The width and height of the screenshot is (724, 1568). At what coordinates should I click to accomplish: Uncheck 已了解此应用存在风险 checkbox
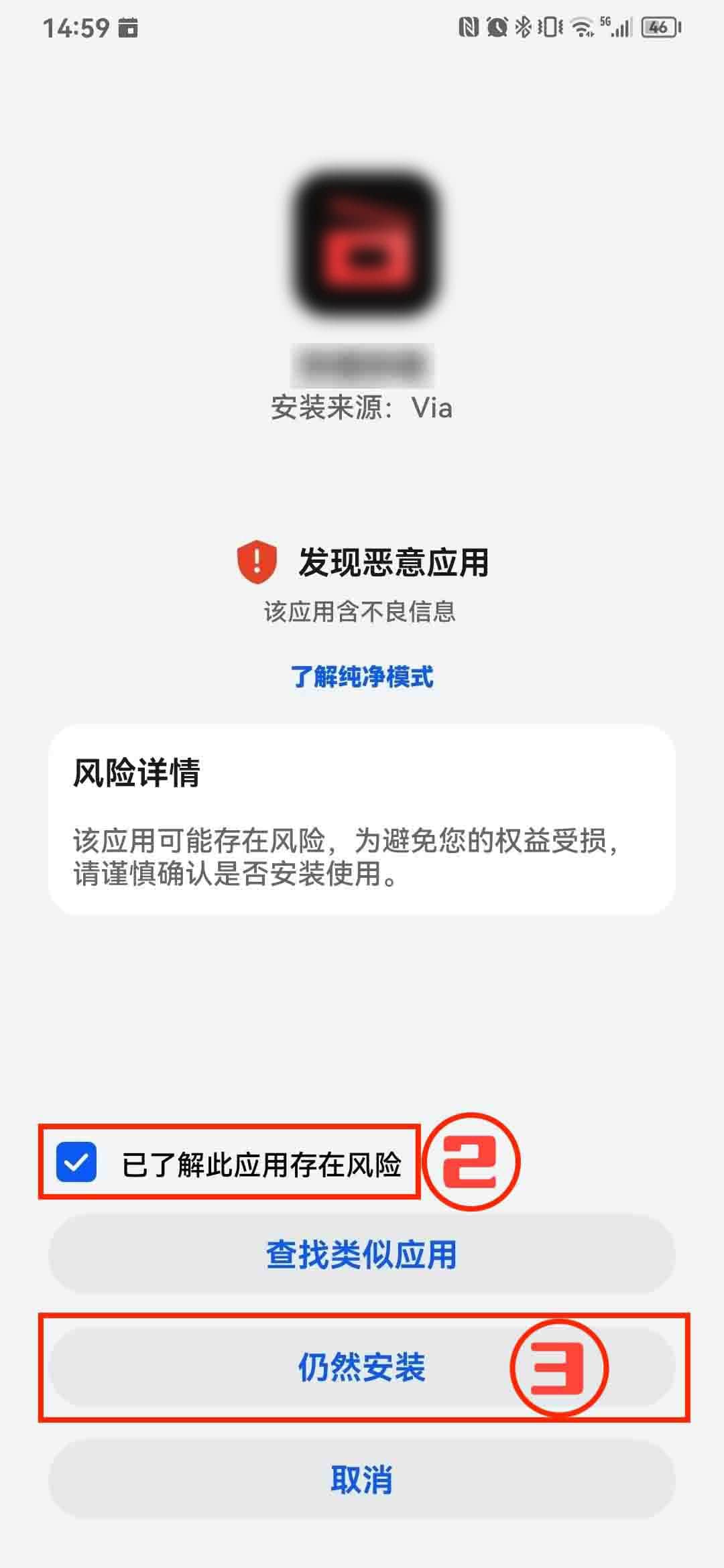tap(76, 1162)
